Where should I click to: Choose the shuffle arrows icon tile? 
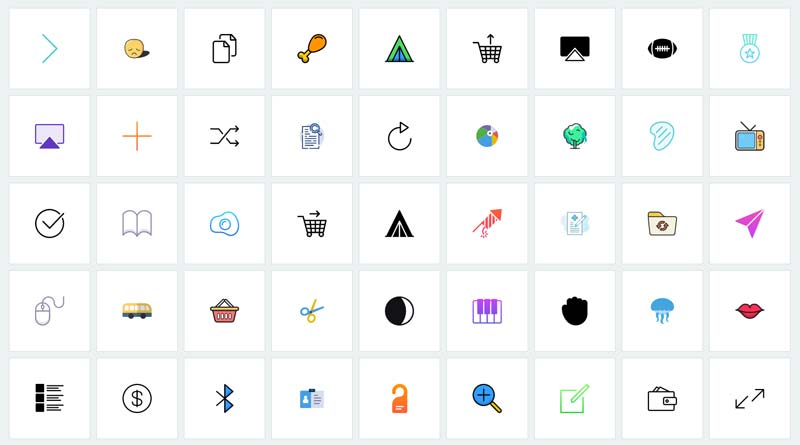(225, 136)
